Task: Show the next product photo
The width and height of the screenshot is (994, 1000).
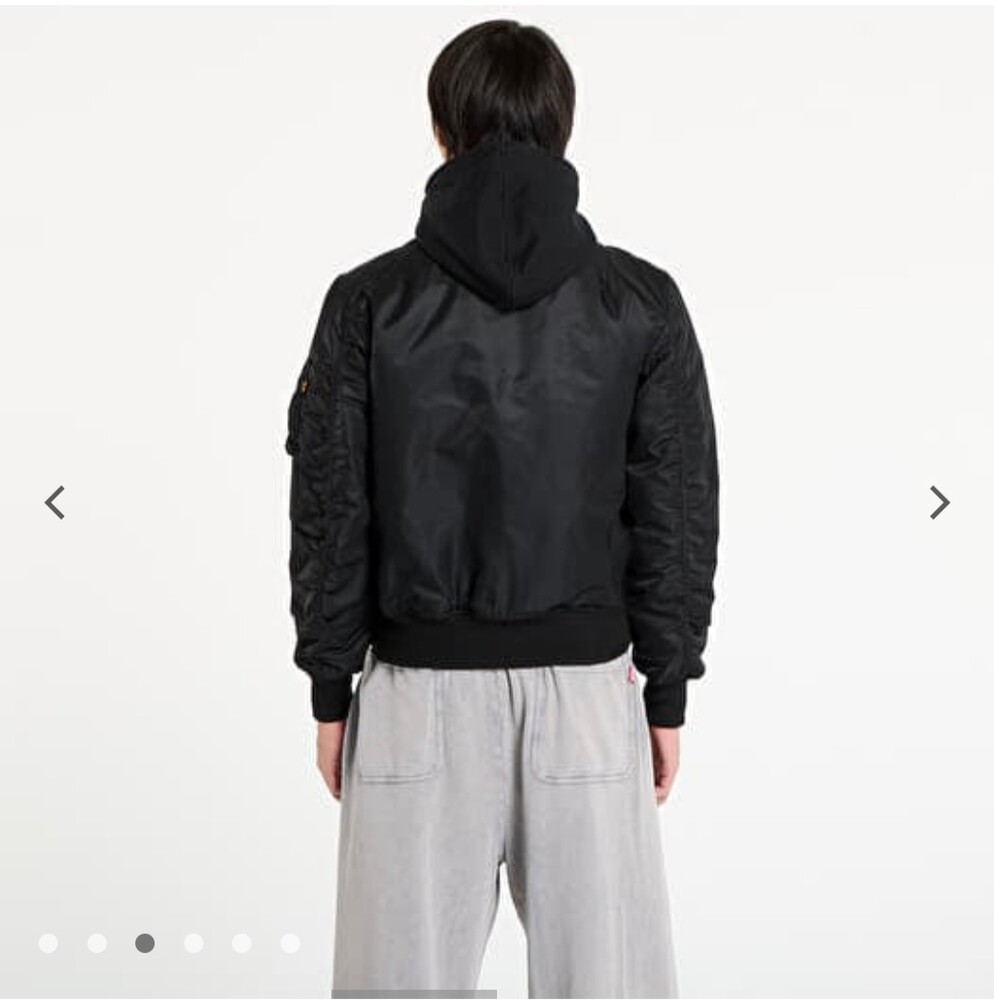Action: pos(938,502)
